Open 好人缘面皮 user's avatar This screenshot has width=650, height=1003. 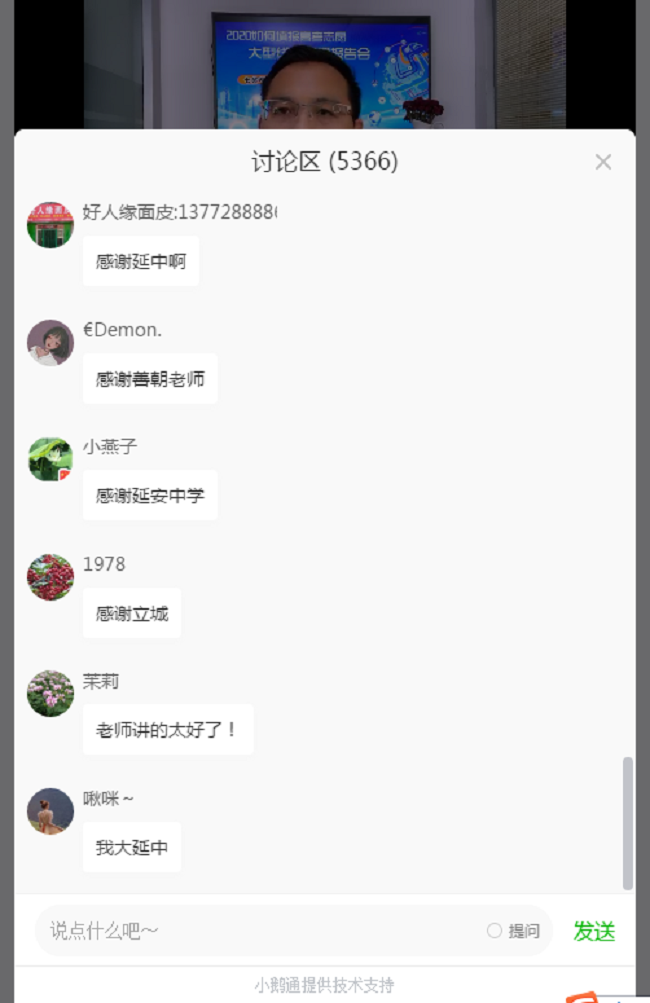50,225
